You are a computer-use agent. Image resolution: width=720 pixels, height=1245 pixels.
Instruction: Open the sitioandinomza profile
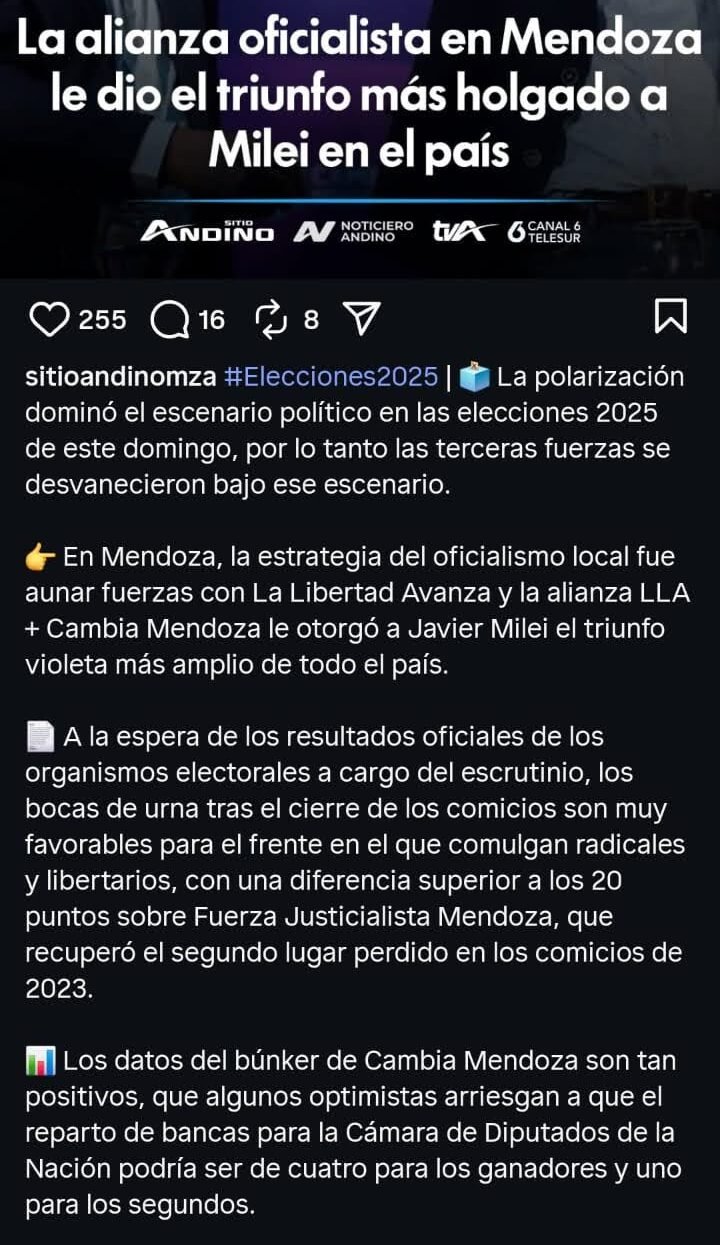tap(120, 377)
